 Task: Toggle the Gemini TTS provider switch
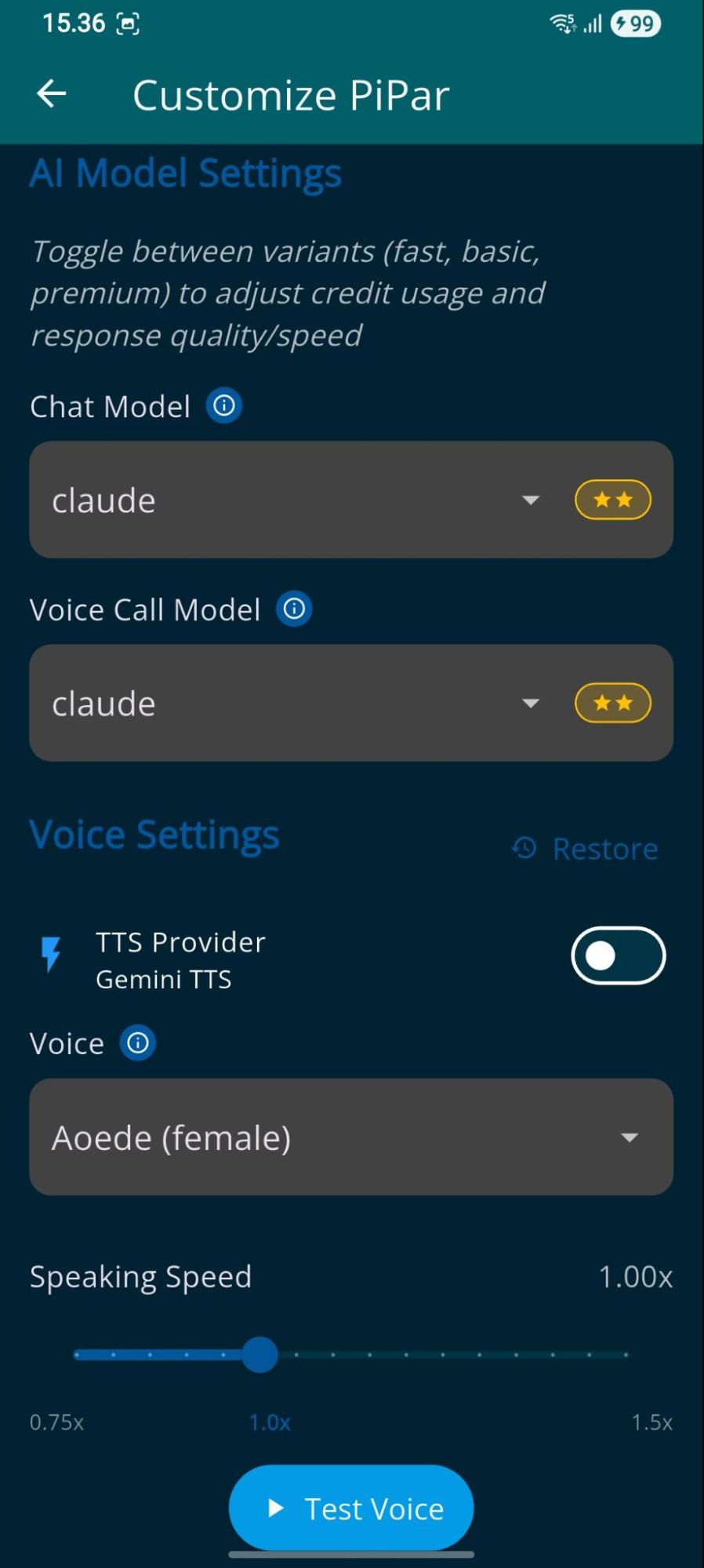click(618, 955)
